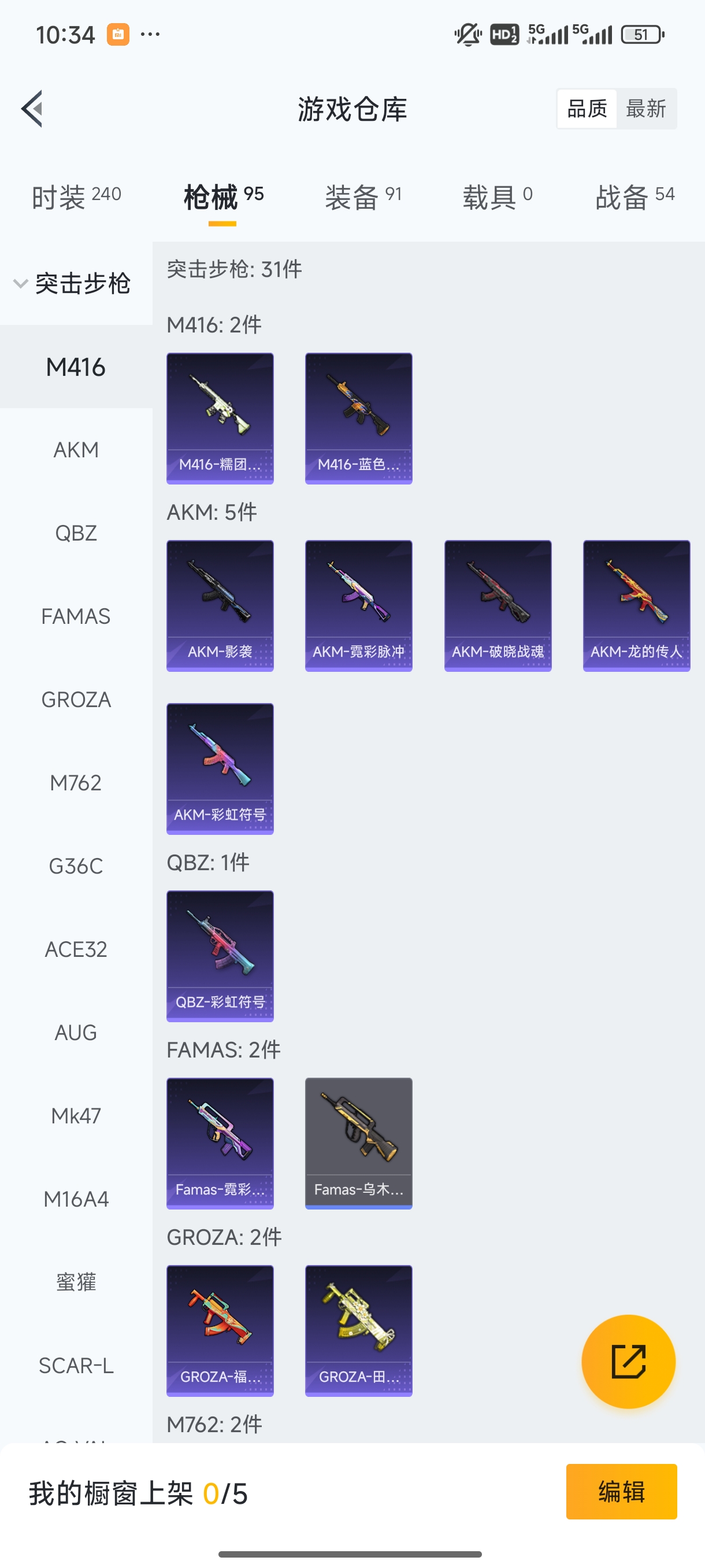
Task: Select AKM in the weapon sidebar
Action: coord(76,450)
